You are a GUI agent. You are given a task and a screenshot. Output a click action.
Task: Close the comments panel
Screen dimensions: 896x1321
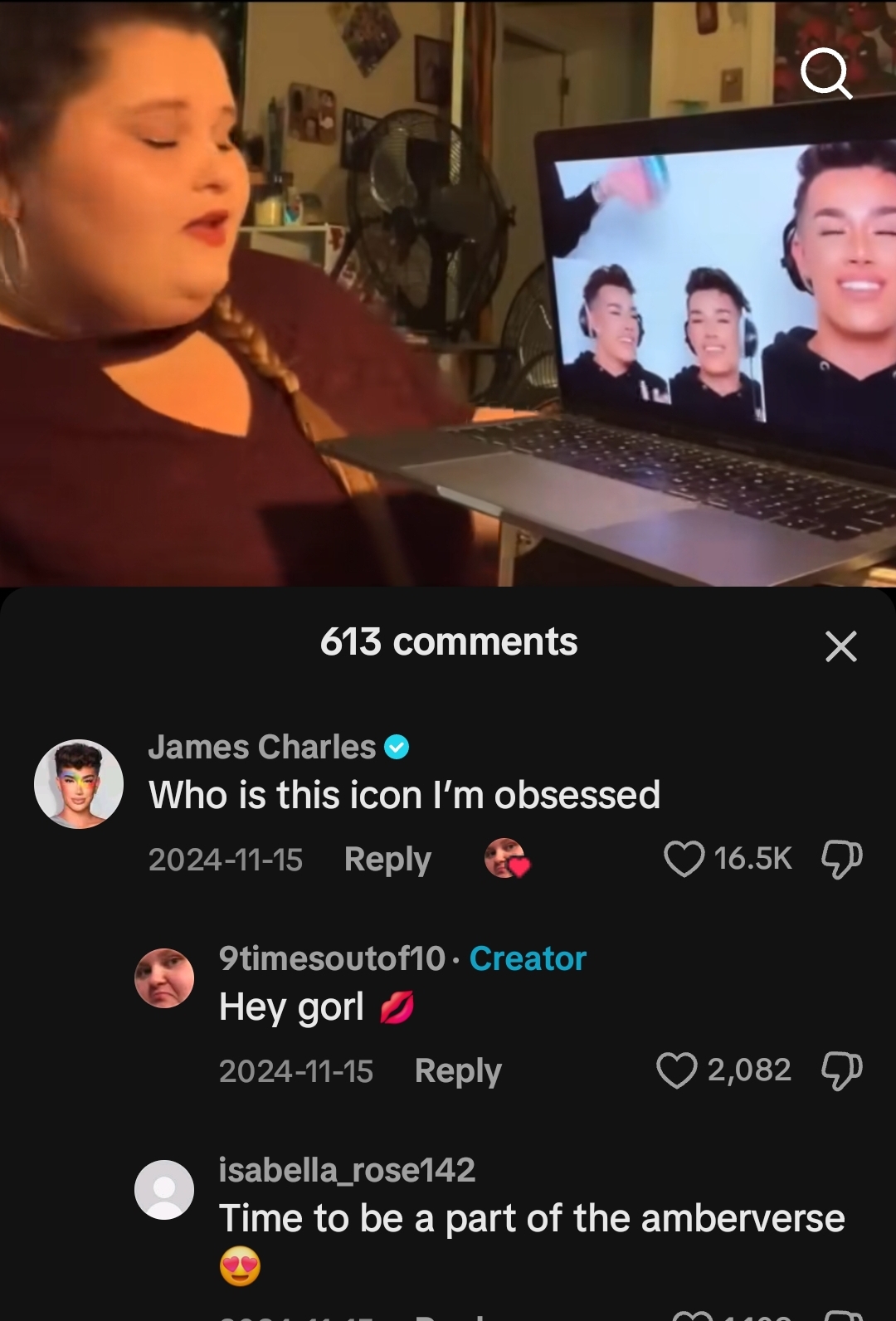point(840,646)
